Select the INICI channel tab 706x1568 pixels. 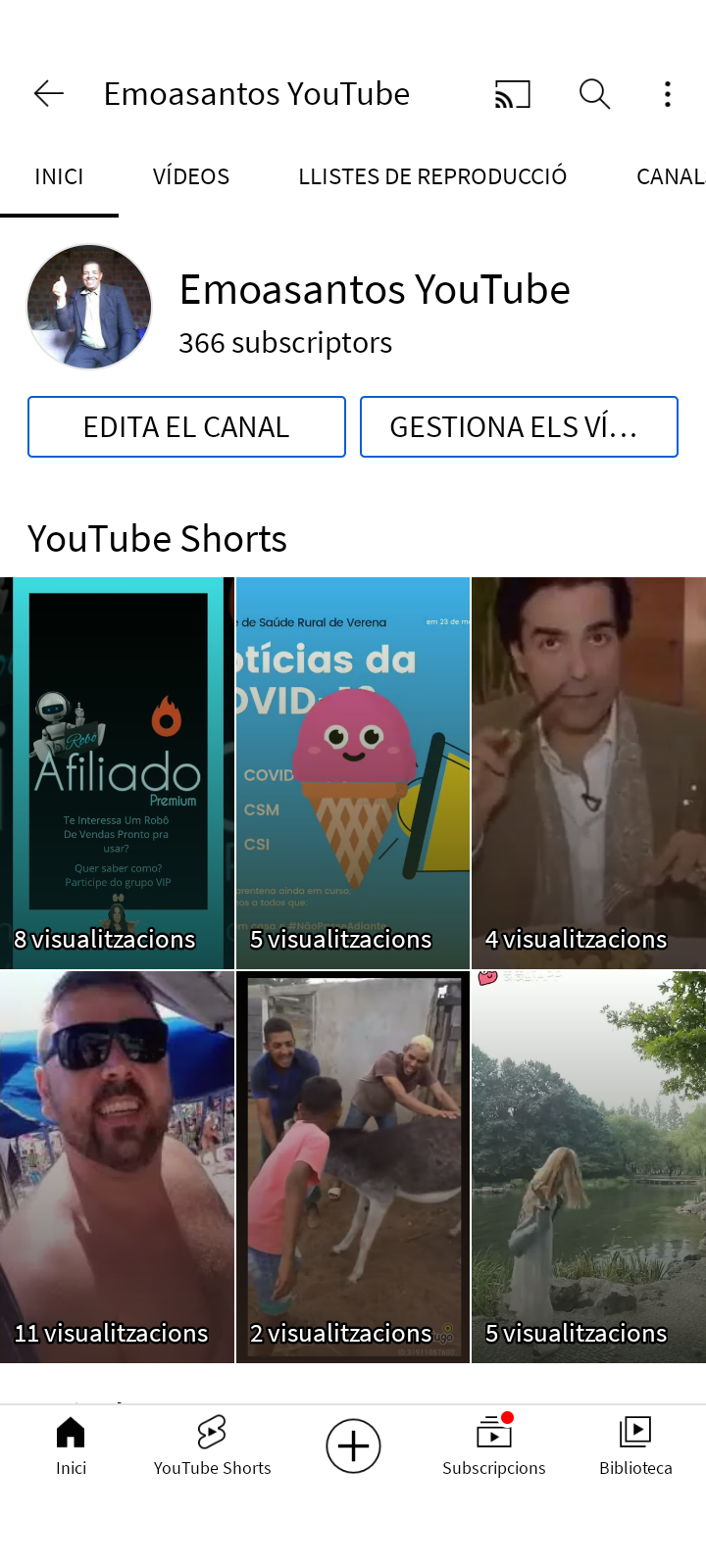[59, 176]
